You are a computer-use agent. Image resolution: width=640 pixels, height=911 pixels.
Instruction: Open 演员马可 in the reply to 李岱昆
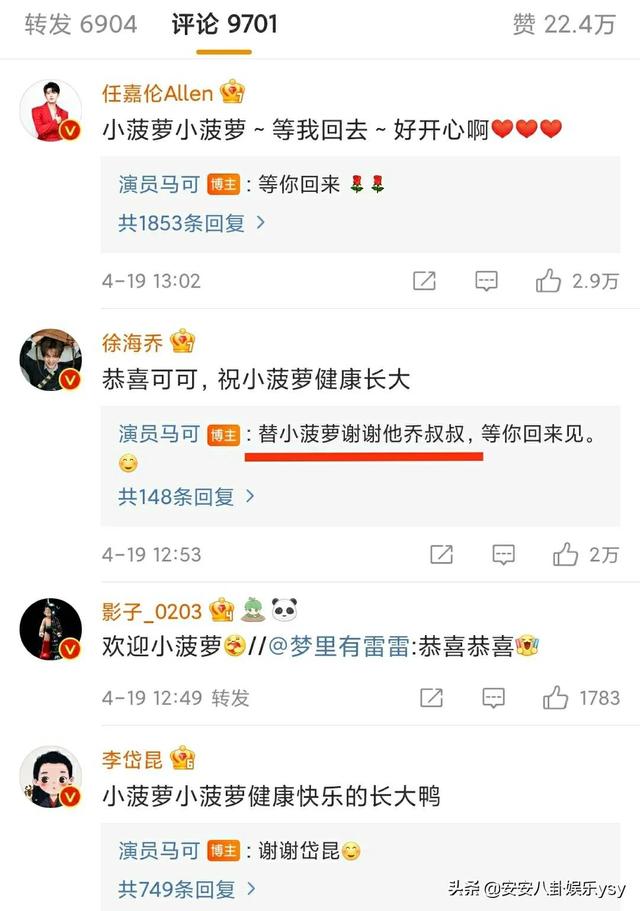159,851
